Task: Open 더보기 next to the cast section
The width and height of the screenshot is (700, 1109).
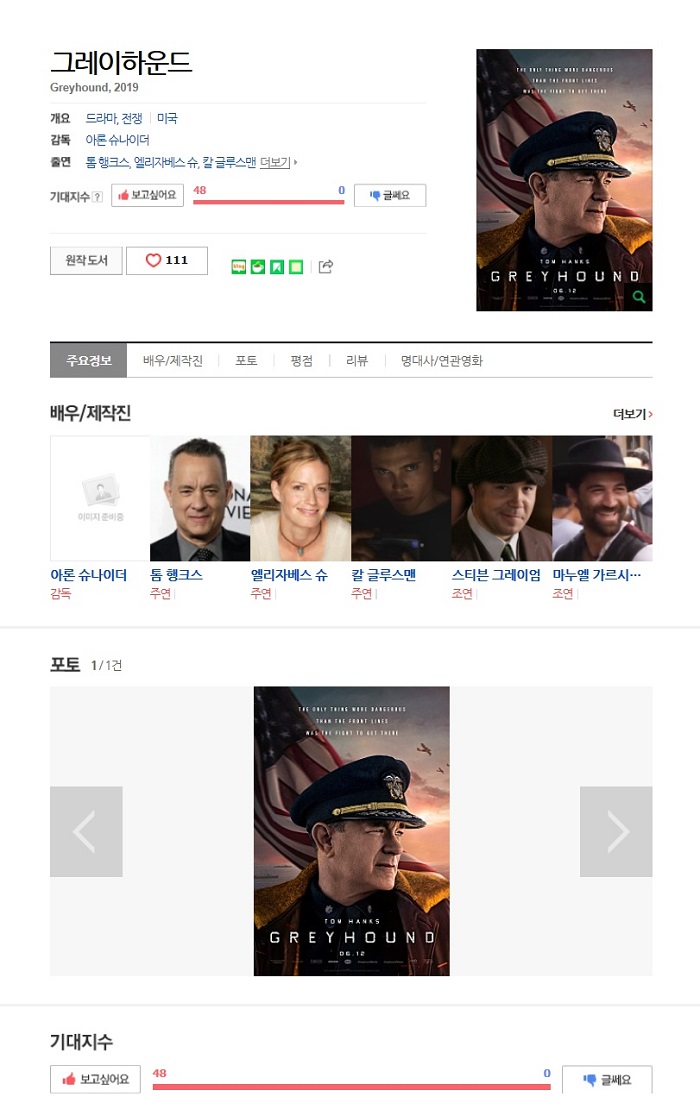Action: pos(632,414)
